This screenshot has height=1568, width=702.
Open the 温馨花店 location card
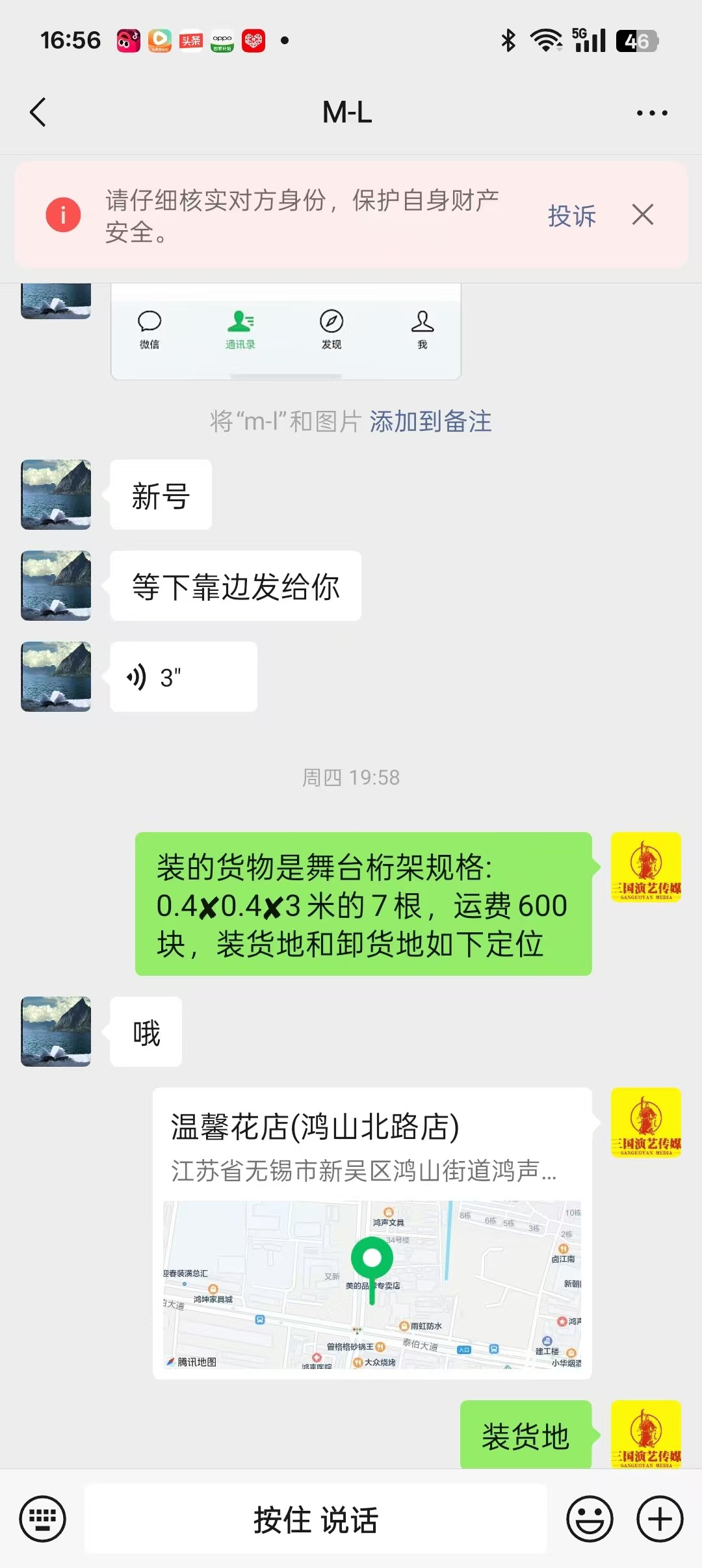coord(372,1233)
